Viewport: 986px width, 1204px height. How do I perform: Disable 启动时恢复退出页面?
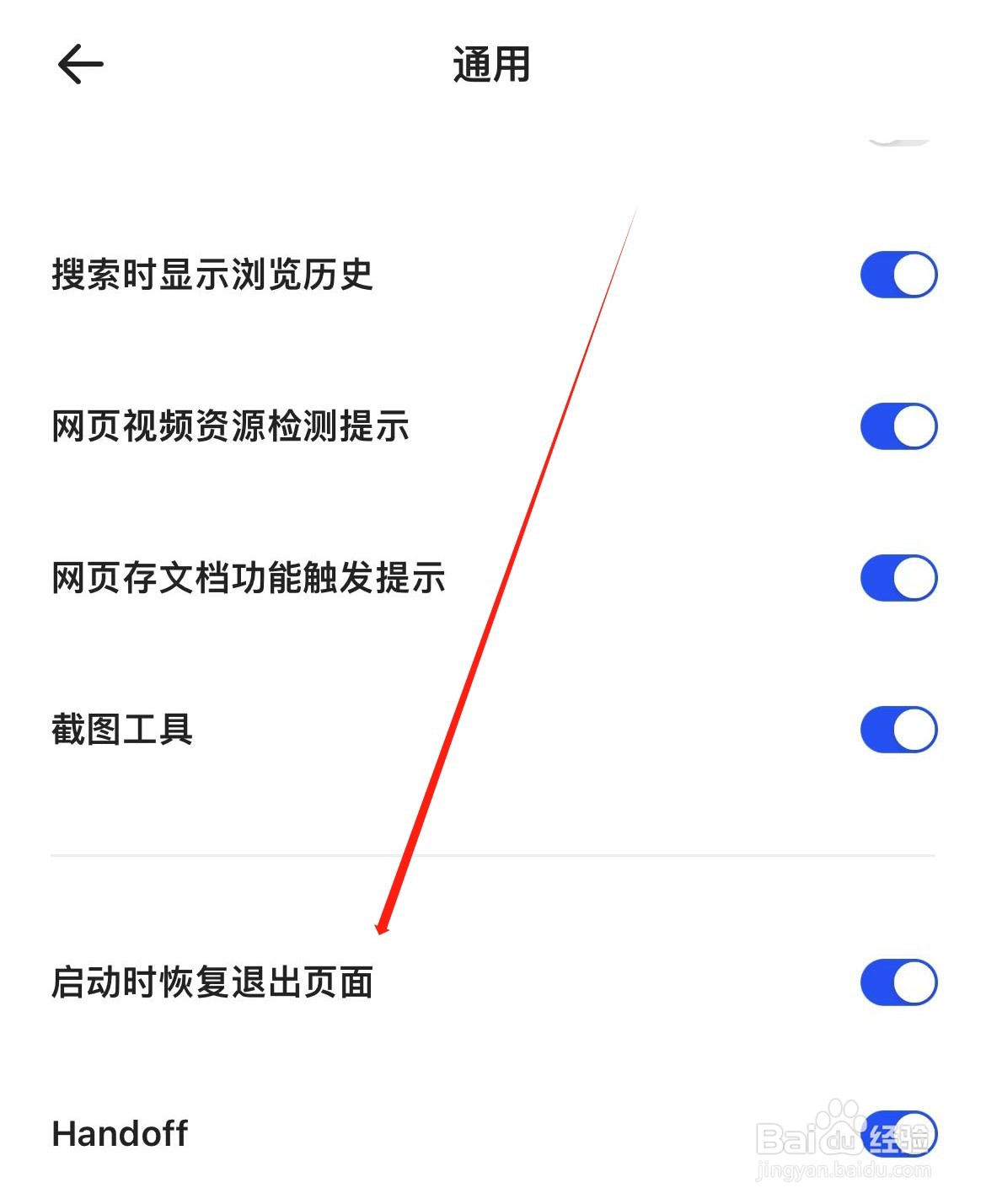(x=896, y=980)
